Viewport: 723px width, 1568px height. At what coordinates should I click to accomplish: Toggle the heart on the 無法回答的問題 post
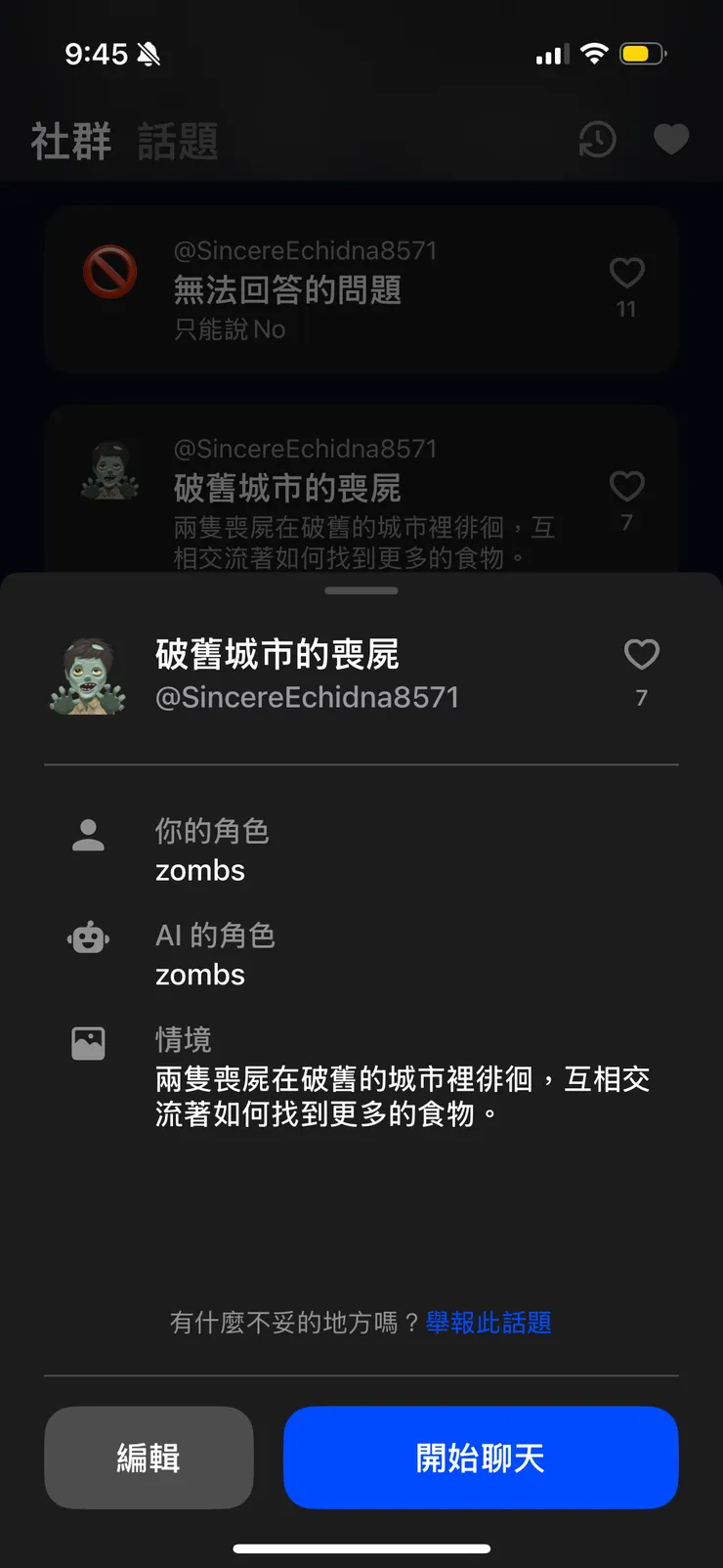coord(627,274)
